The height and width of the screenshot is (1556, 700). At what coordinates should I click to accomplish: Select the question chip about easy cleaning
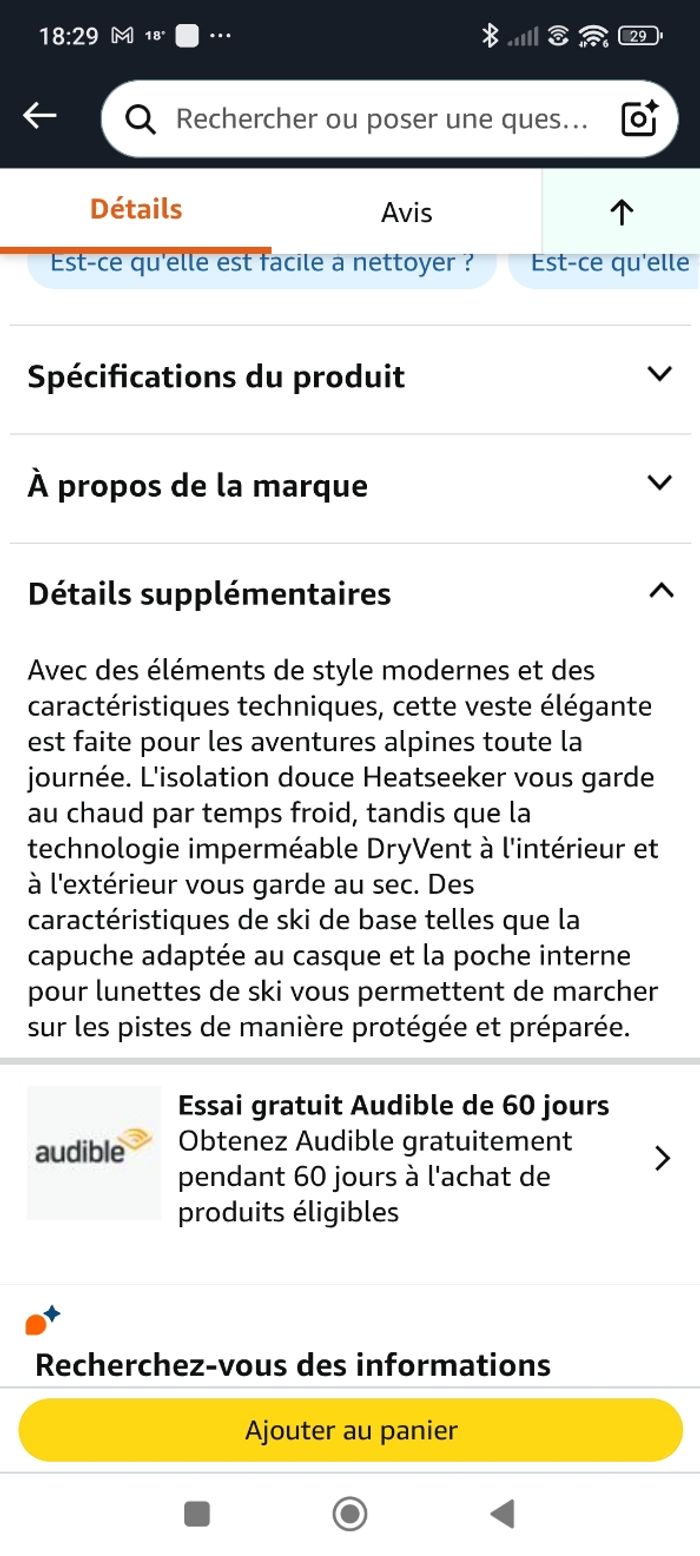tap(261, 266)
